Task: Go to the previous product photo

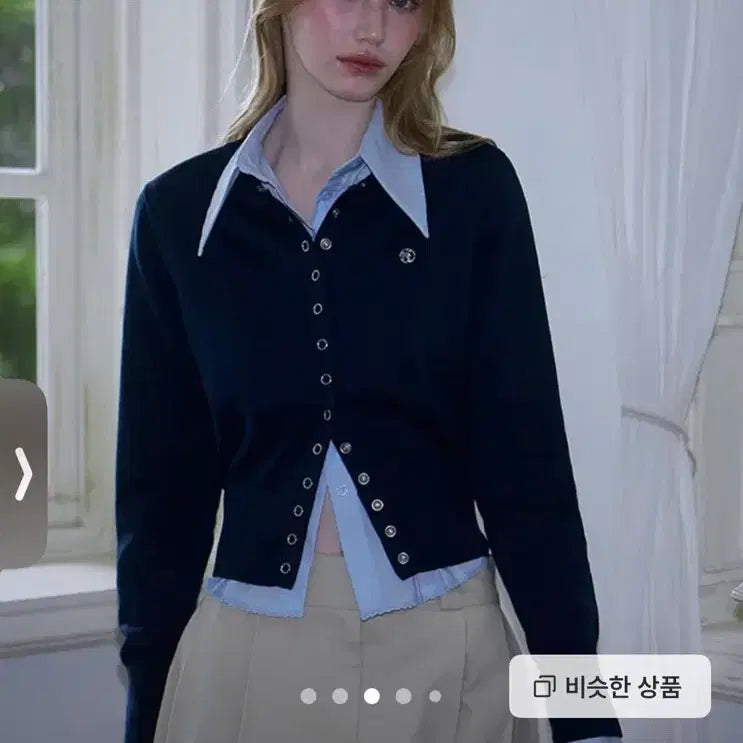Action: click(22, 474)
